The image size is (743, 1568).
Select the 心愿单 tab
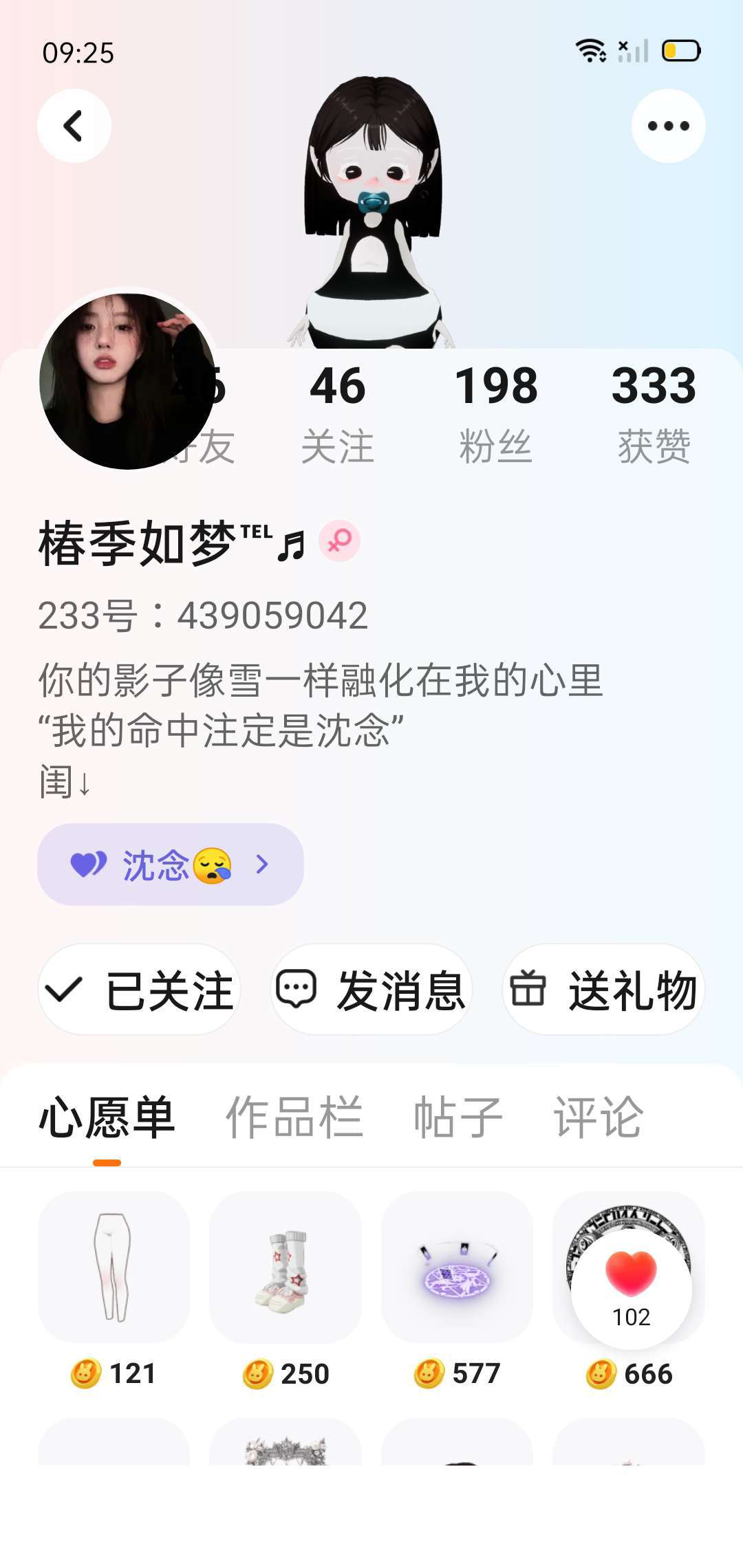coord(107,1117)
